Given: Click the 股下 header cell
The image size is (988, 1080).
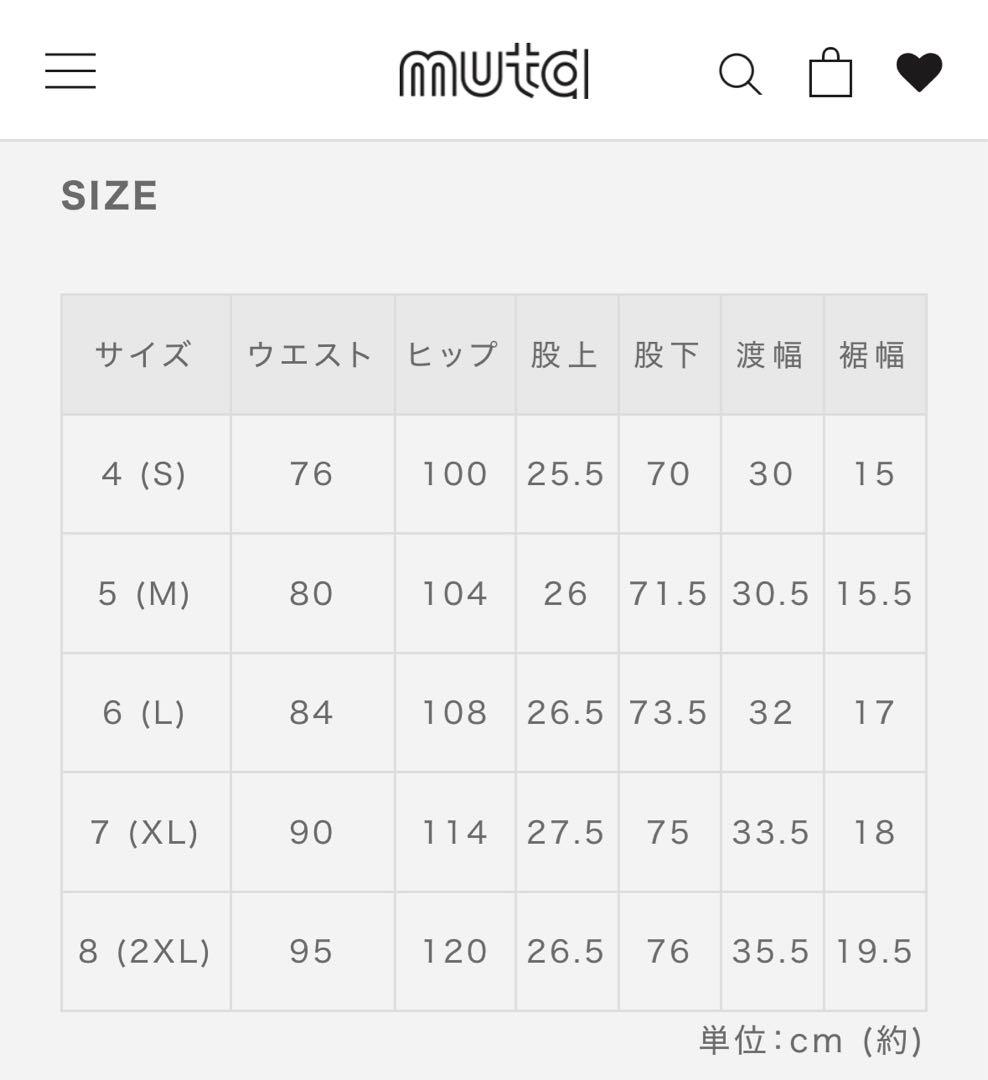Looking at the screenshot, I should (669, 353).
